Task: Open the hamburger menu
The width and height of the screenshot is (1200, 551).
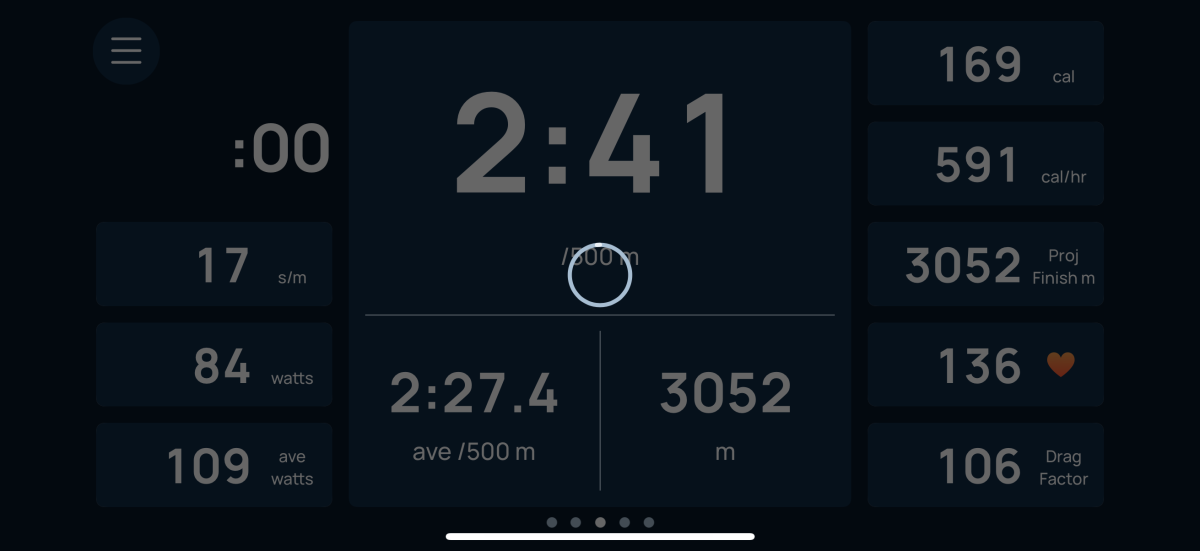Action: tap(126, 50)
